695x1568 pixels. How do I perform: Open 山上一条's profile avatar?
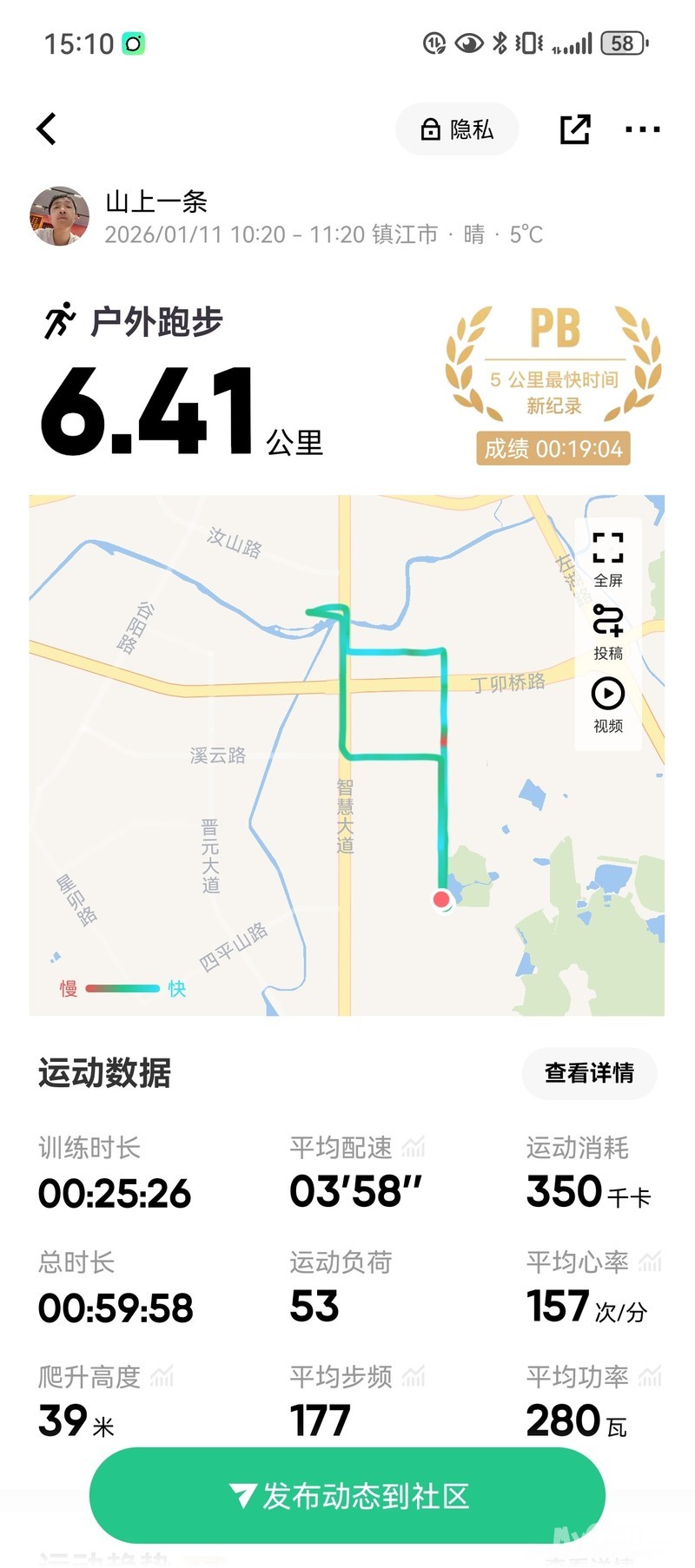tap(59, 216)
